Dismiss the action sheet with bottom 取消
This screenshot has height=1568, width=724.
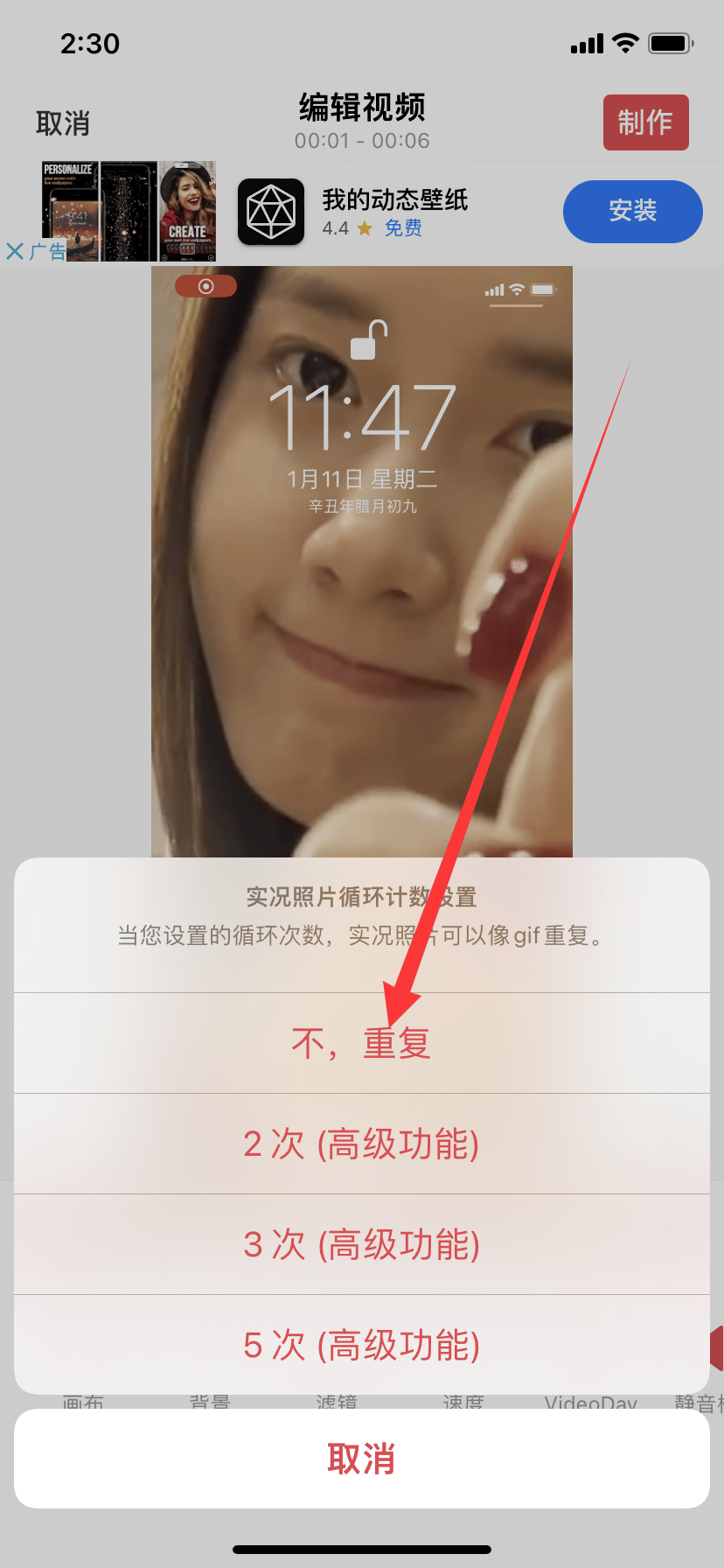point(361,1459)
